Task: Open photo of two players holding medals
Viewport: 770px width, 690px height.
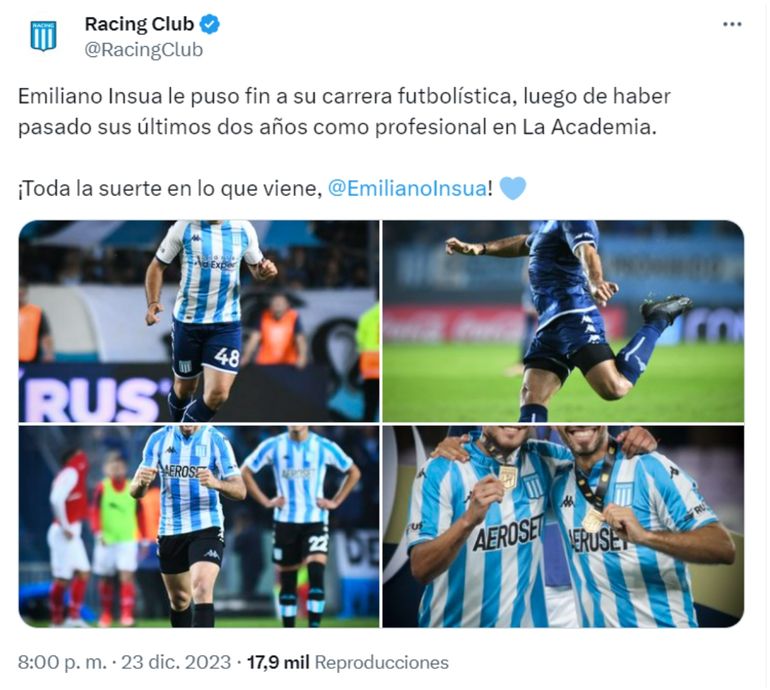Action: (563, 526)
